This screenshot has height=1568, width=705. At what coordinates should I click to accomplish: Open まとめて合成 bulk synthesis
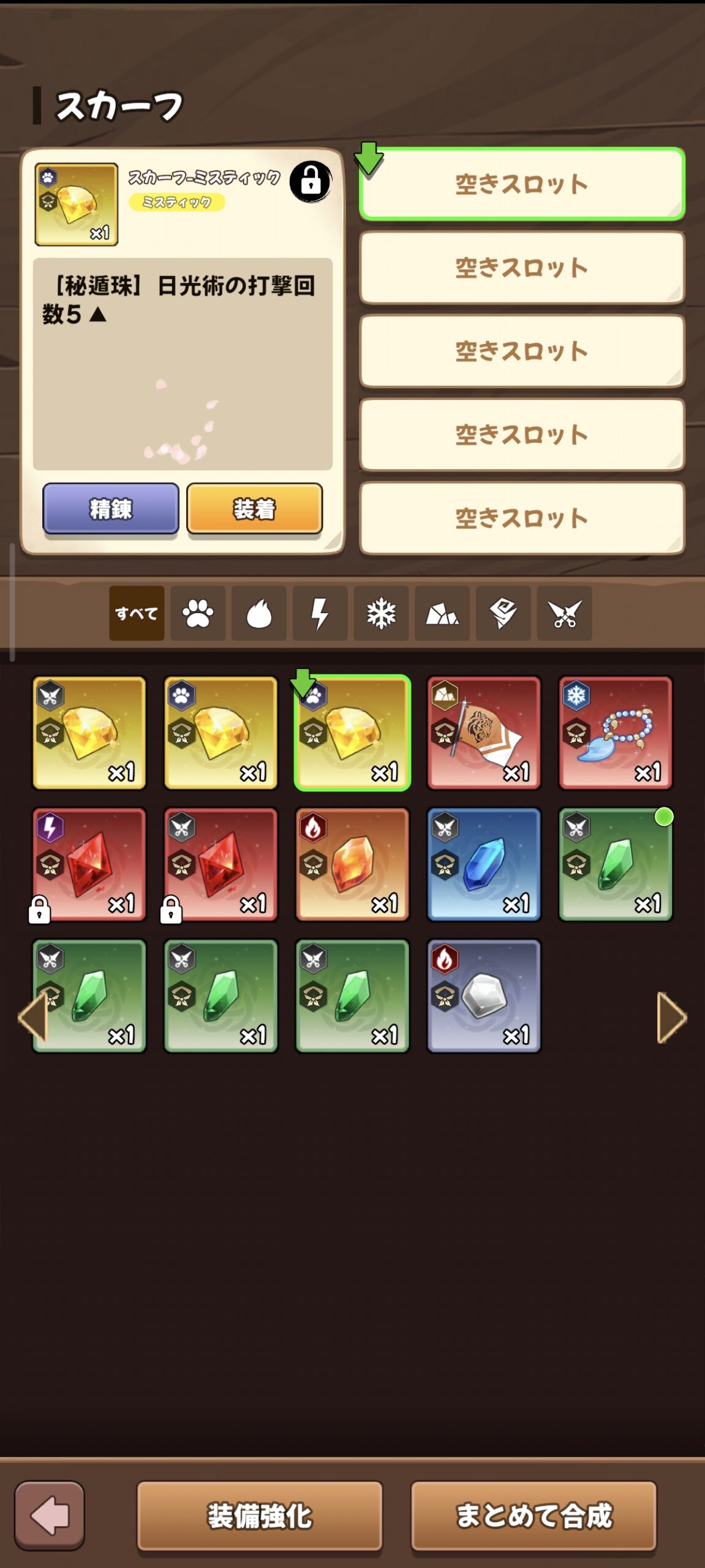click(x=533, y=1515)
